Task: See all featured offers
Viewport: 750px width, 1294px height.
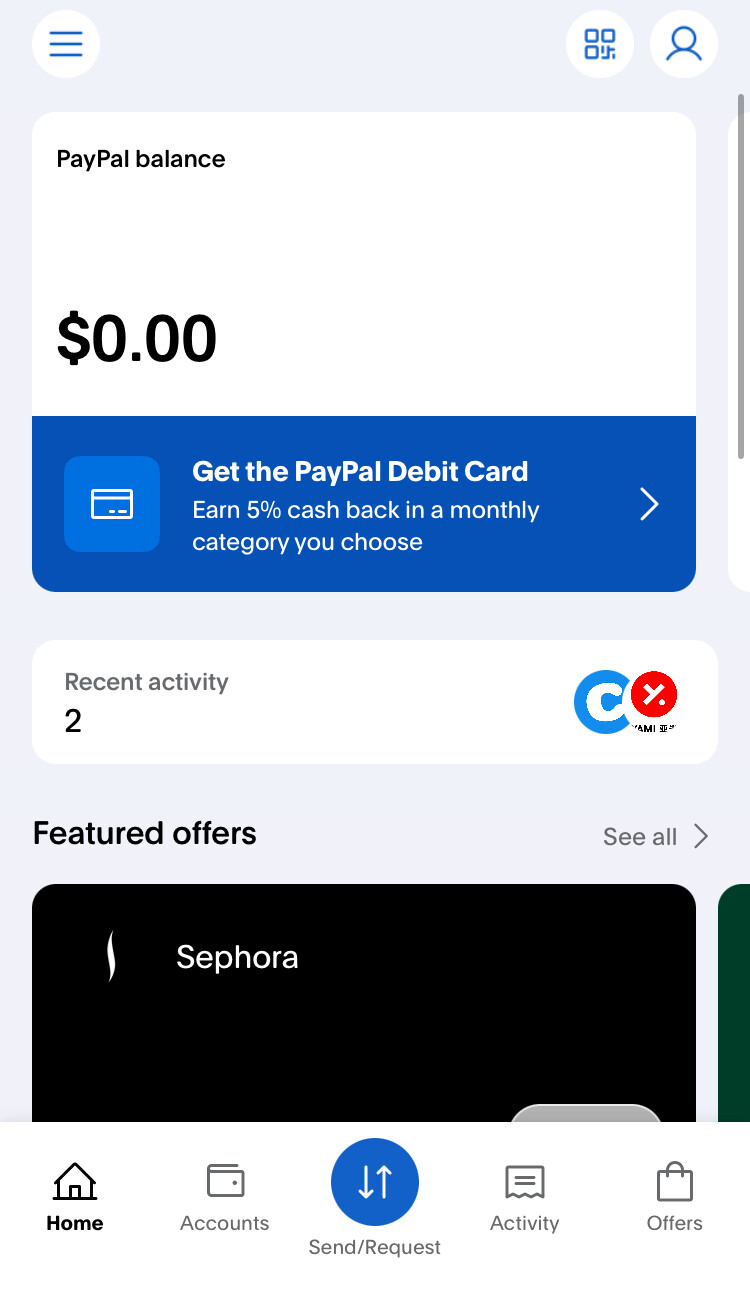Action: coord(655,837)
